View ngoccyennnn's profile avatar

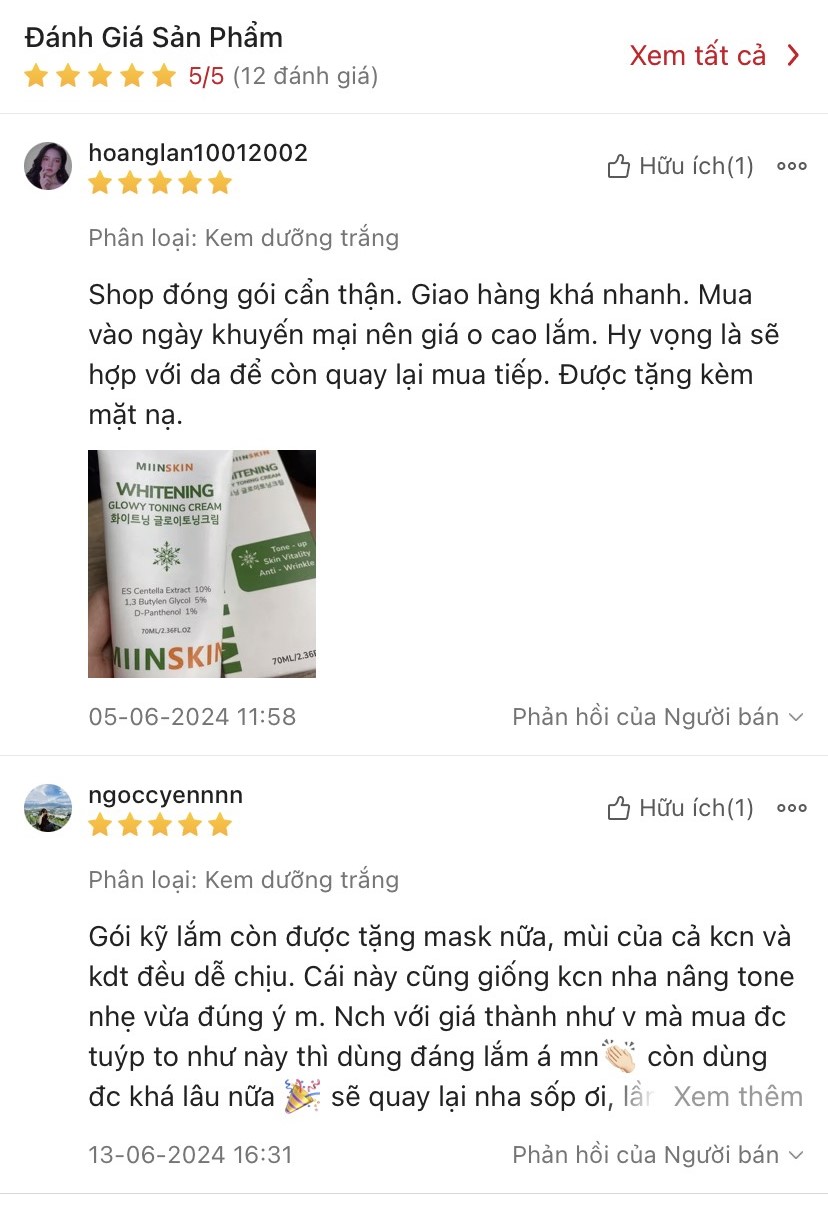(x=48, y=808)
